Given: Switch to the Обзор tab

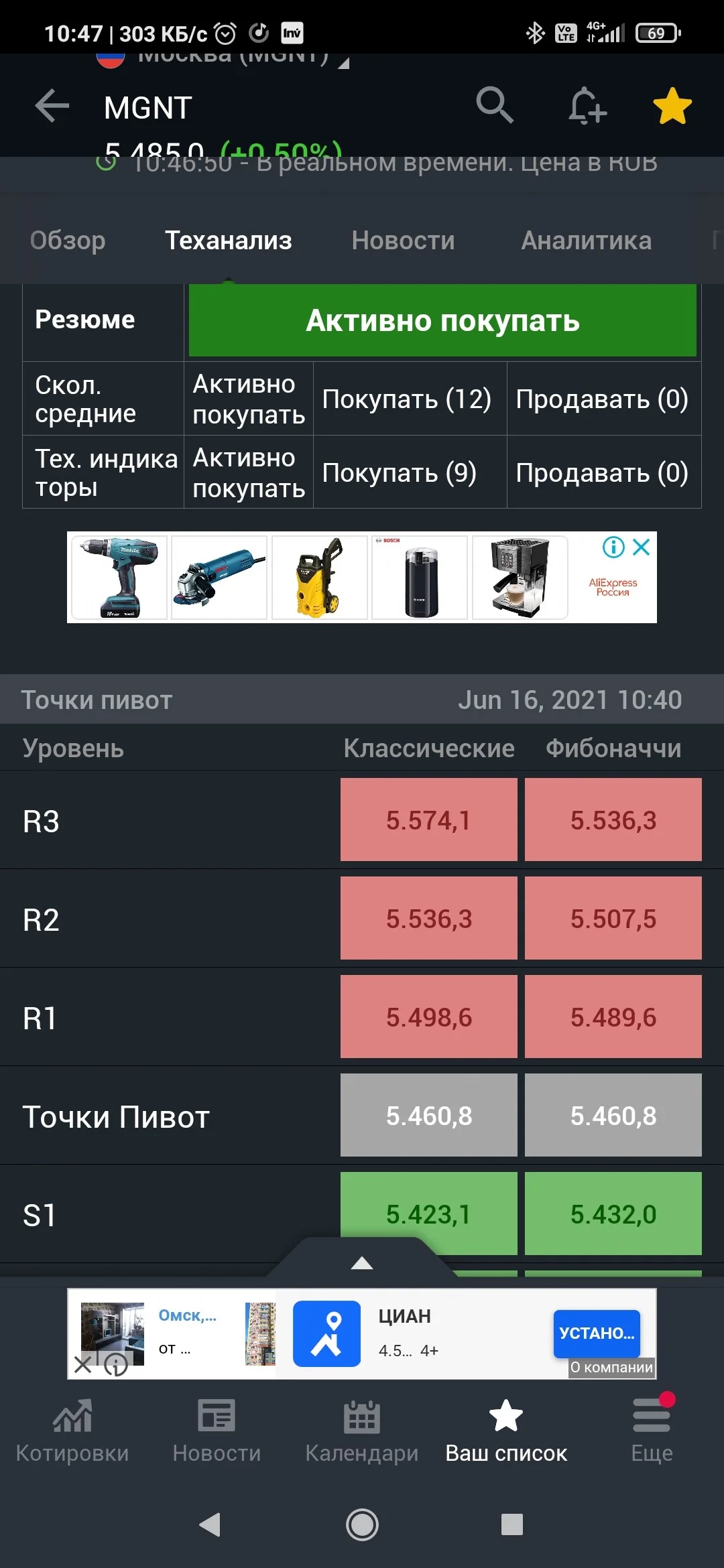Looking at the screenshot, I should pos(68,241).
